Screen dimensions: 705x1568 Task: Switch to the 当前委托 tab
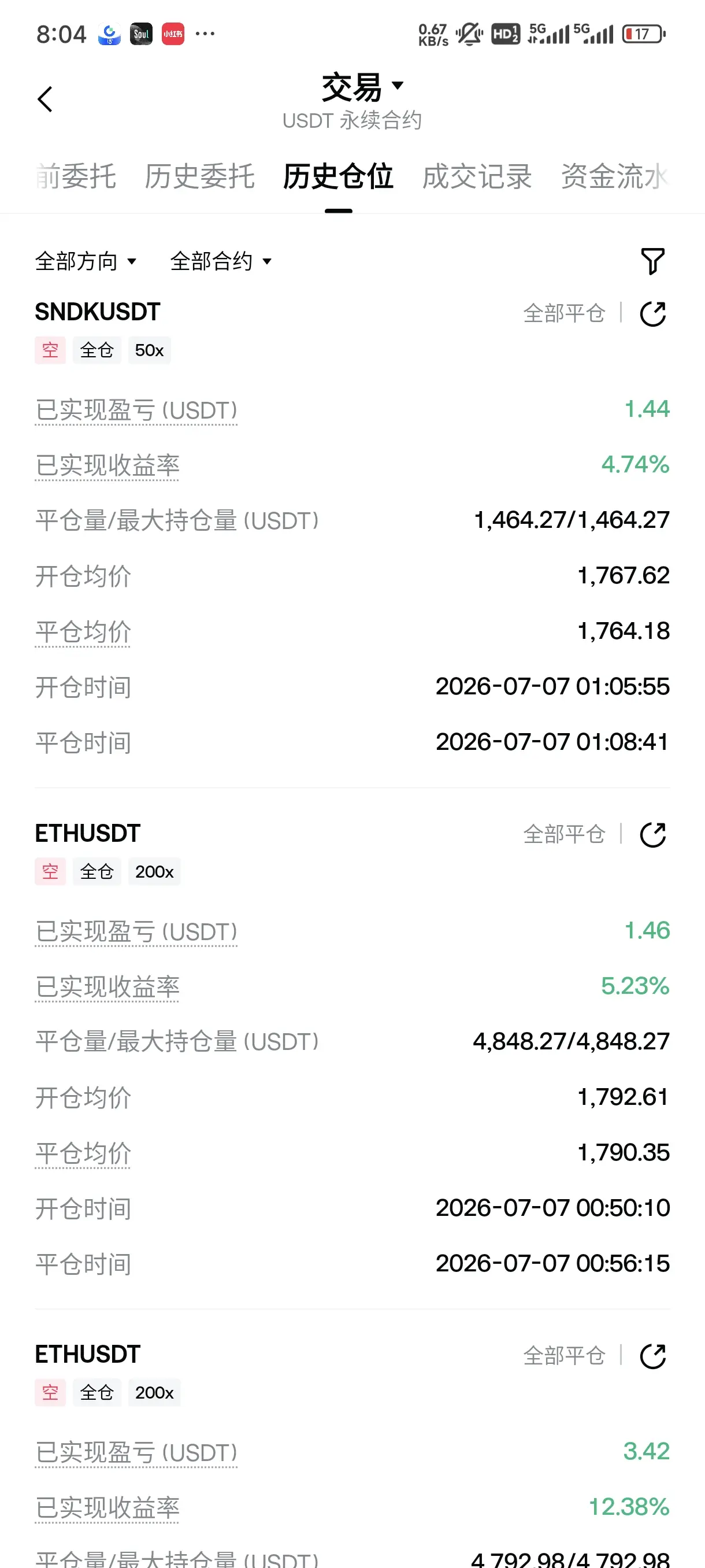[x=76, y=176]
